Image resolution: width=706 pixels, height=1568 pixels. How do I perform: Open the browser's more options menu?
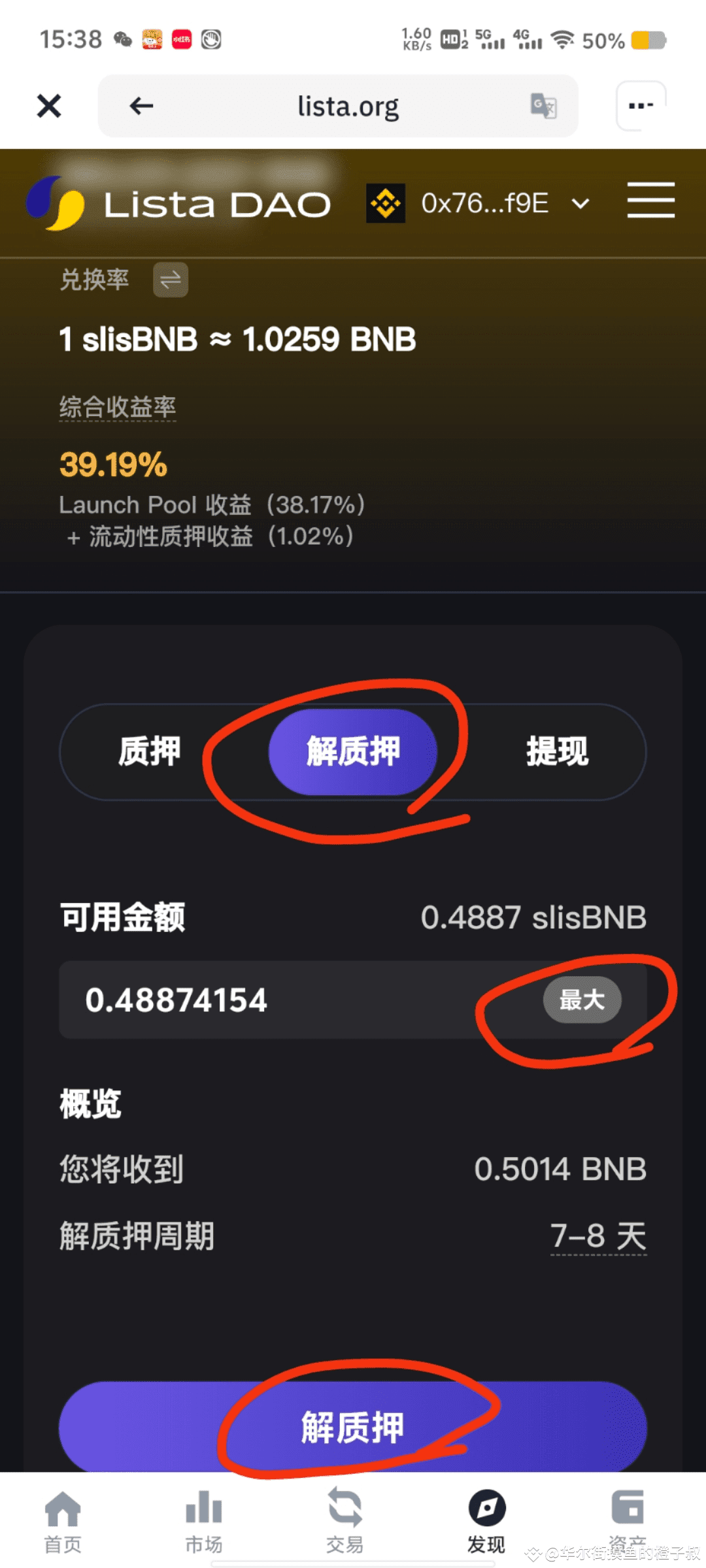click(x=641, y=106)
